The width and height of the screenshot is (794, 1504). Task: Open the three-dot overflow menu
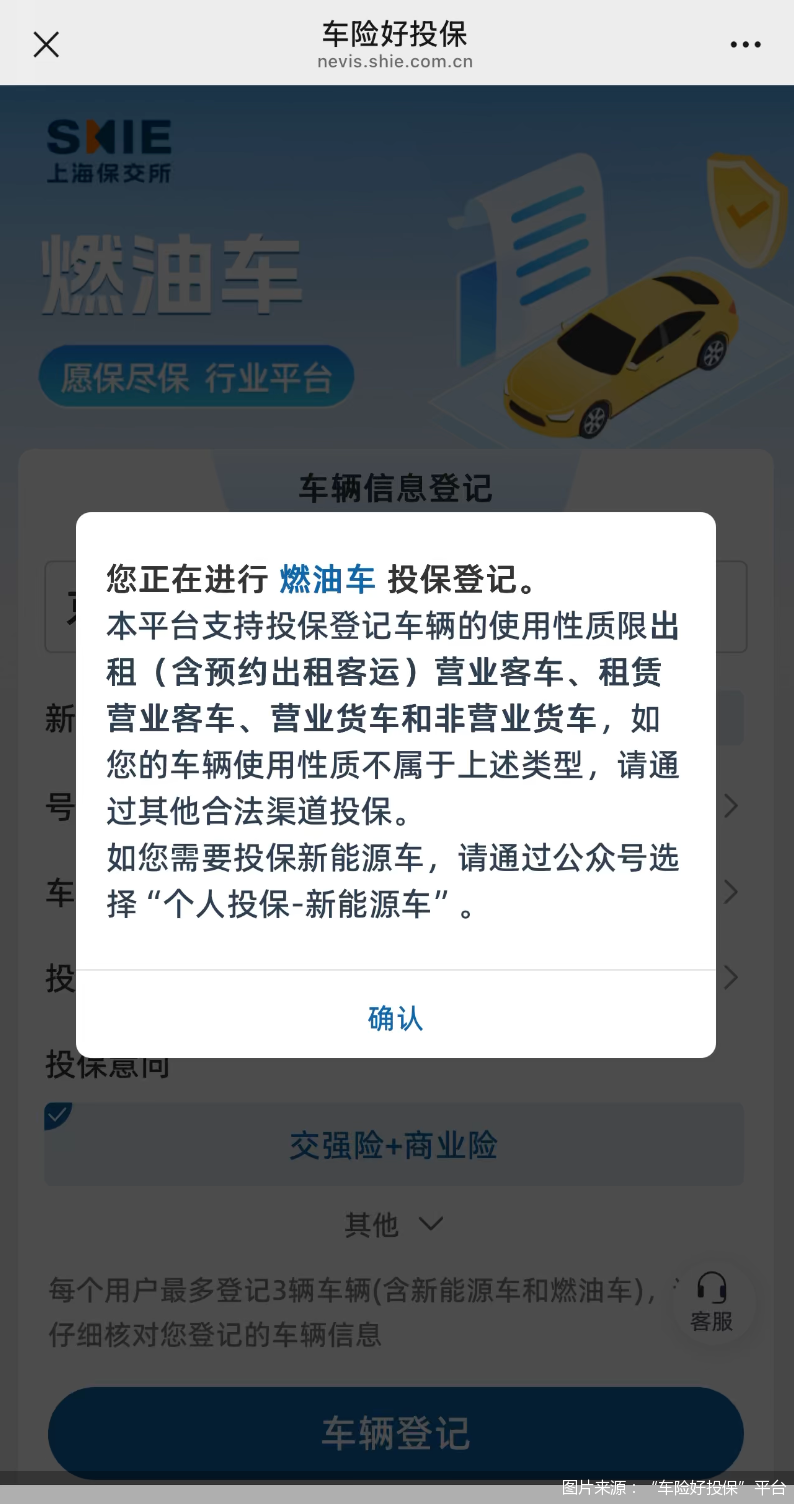point(745,45)
